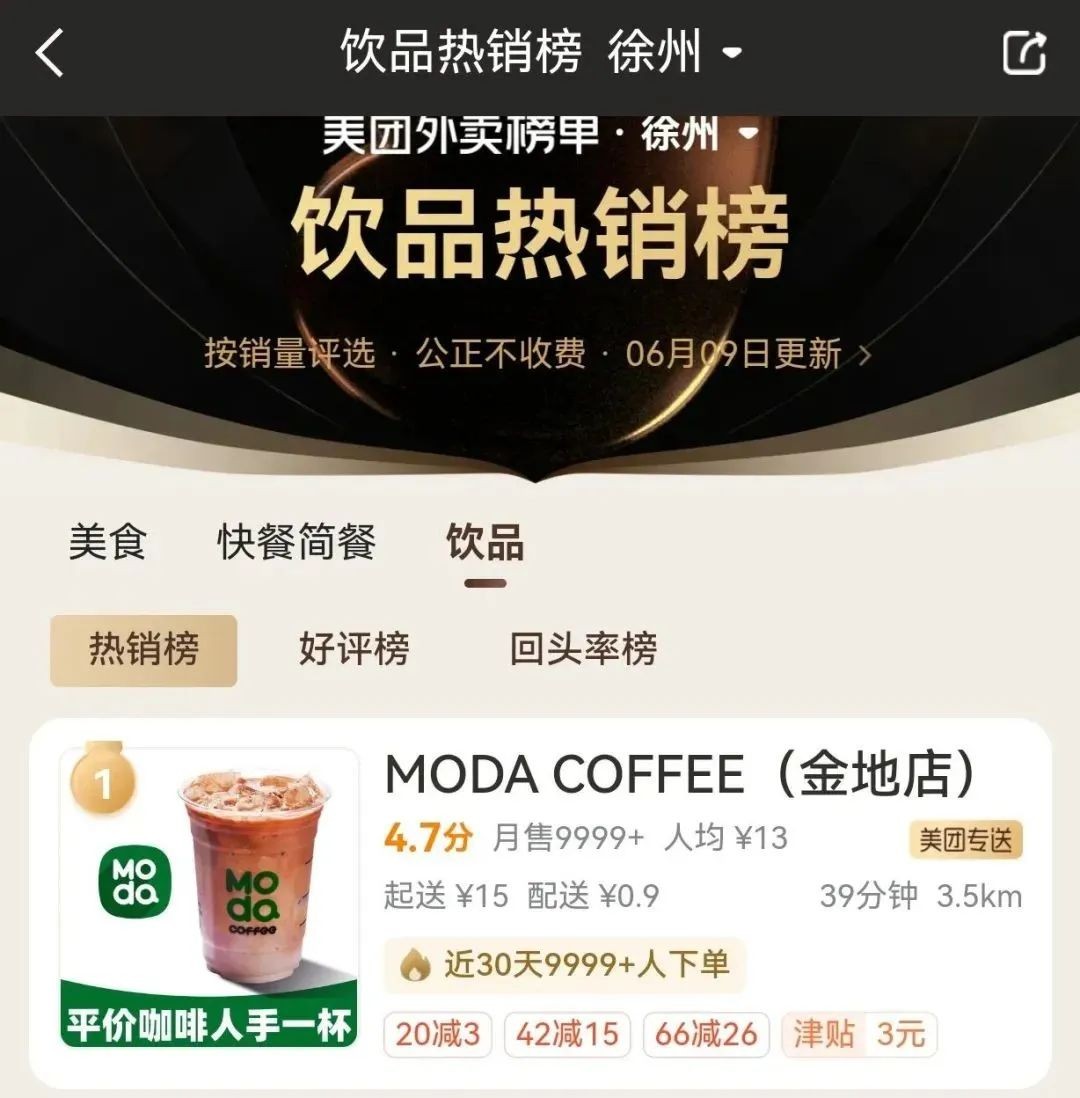Keep 热销榜 selected in ranking switcher
This screenshot has height=1098, width=1080.
point(143,650)
